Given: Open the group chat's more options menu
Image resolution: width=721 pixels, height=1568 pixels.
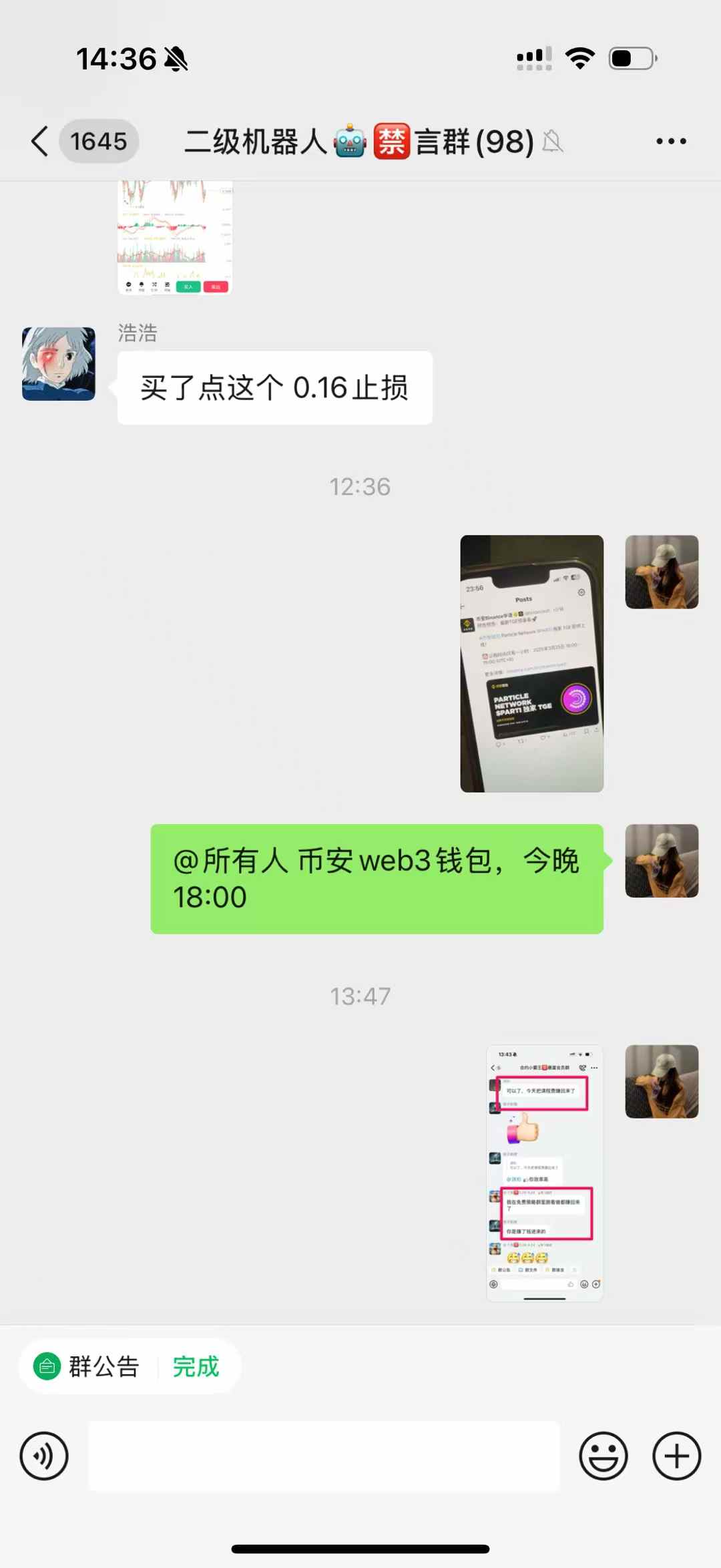Looking at the screenshot, I should tap(670, 141).
